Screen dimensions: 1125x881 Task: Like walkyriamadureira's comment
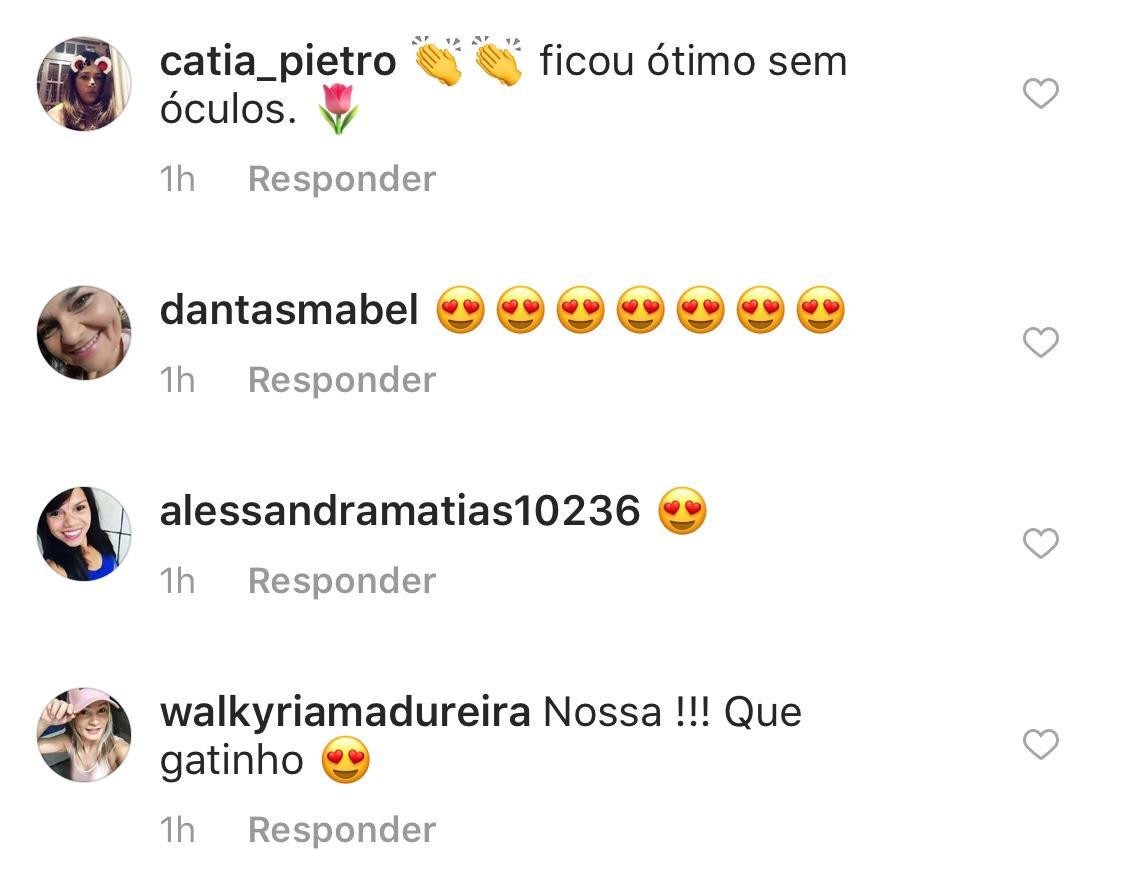[1041, 744]
